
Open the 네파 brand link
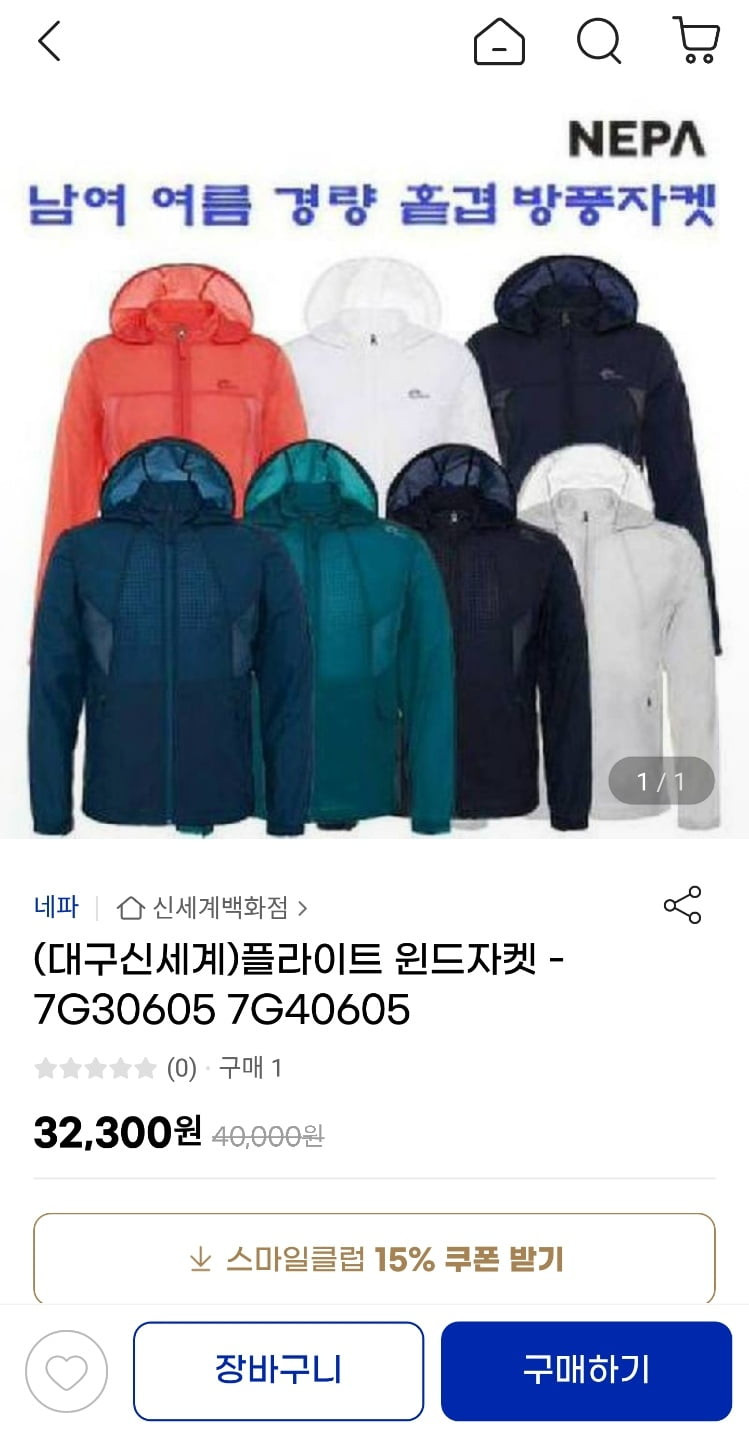(x=56, y=907)
